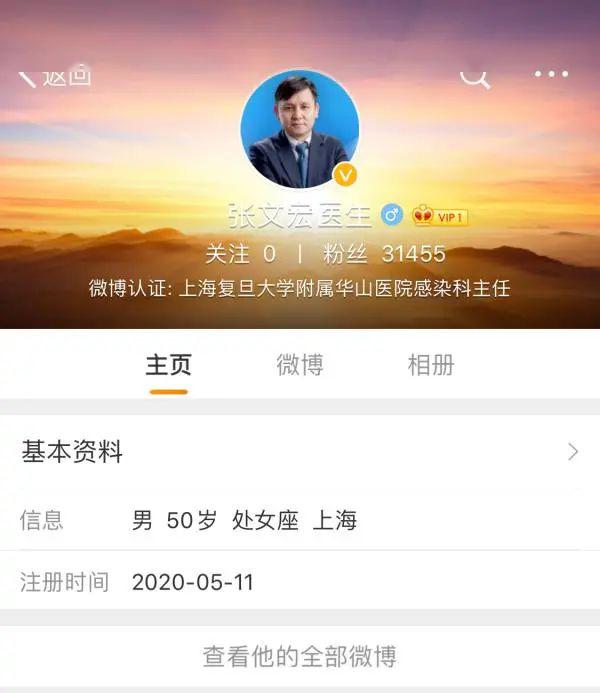Image resolution: width=600 pixels, height=693 pixels.
Task: Switch to the 相册 tab
Action: coord(431,365)
